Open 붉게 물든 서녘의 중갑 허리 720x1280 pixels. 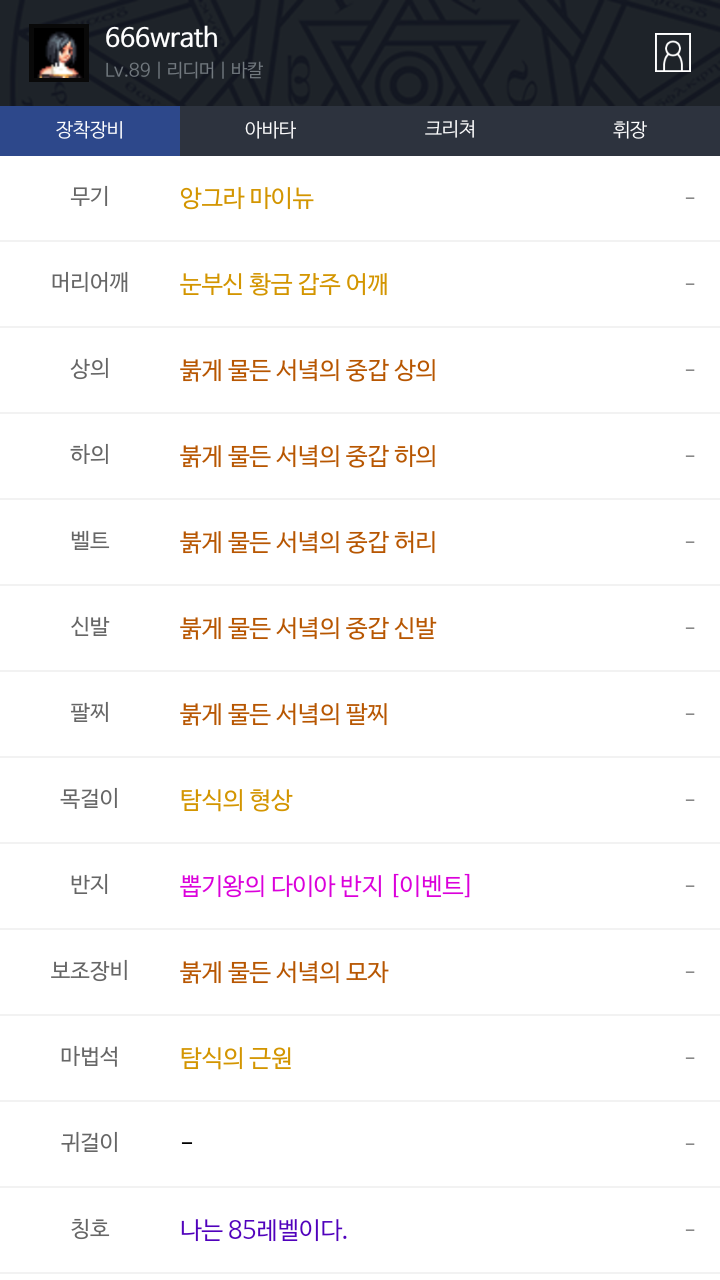pos(308,542)
